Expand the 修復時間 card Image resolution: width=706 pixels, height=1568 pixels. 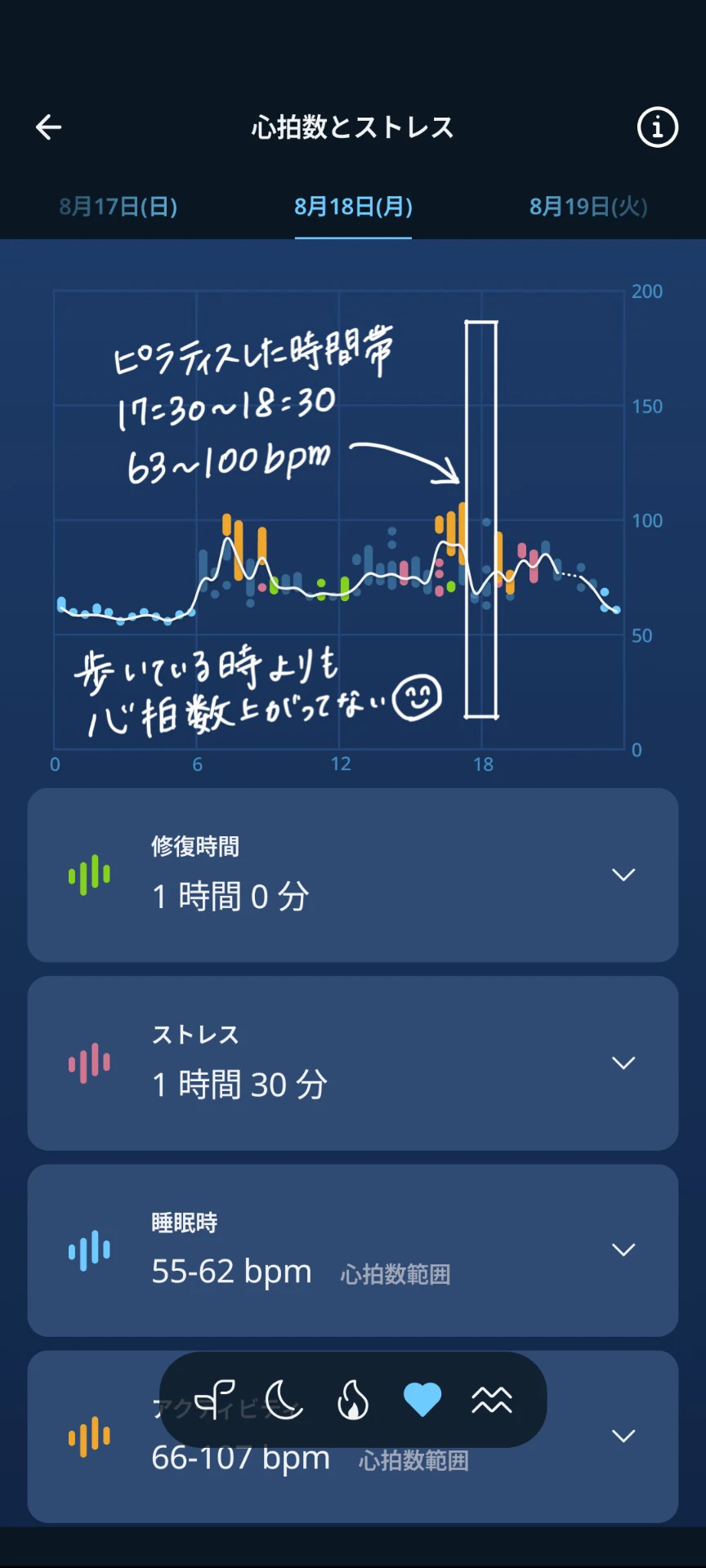click(623, 875)
